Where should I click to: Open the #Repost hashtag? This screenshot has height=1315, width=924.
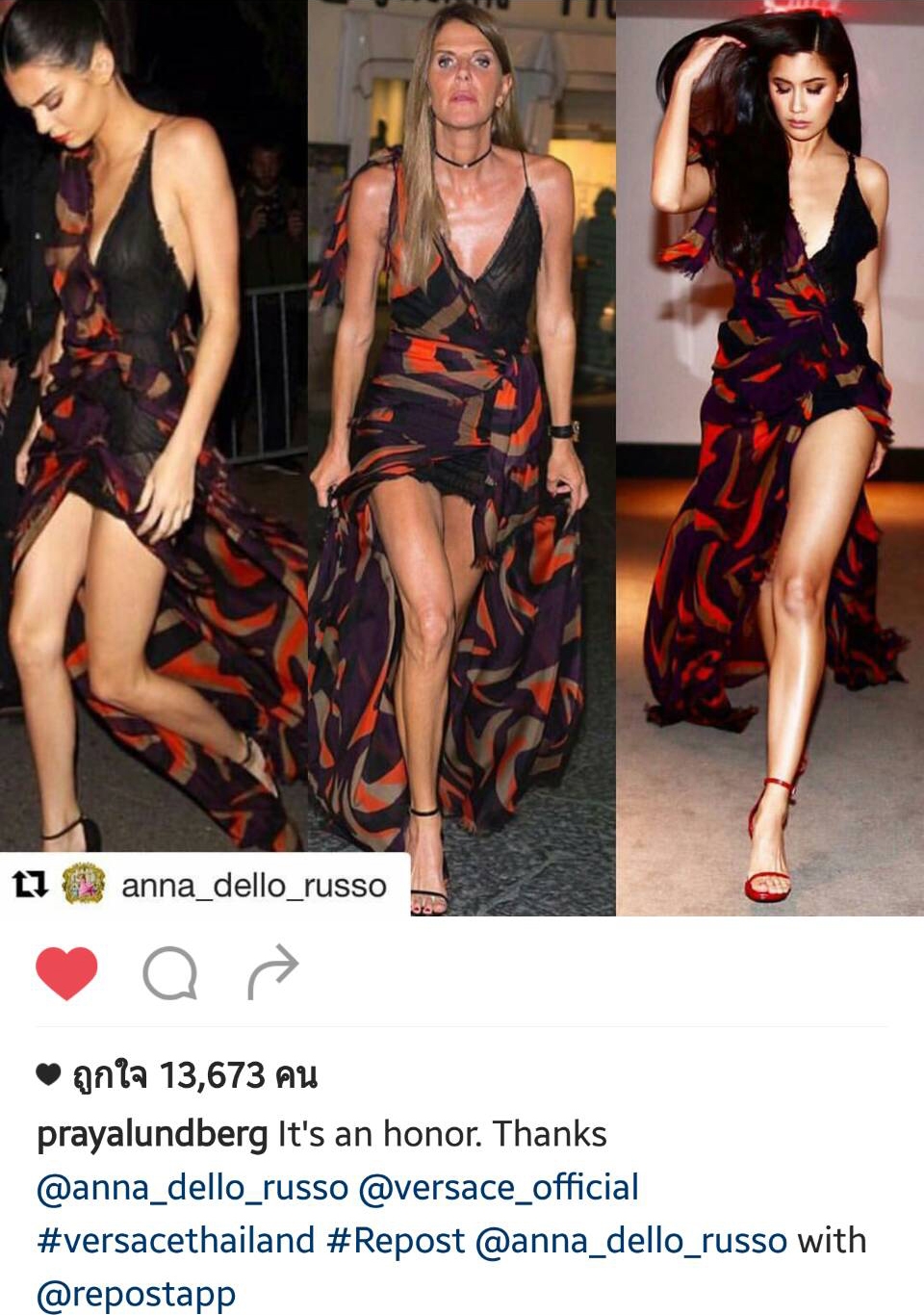tap(395, 1241)
